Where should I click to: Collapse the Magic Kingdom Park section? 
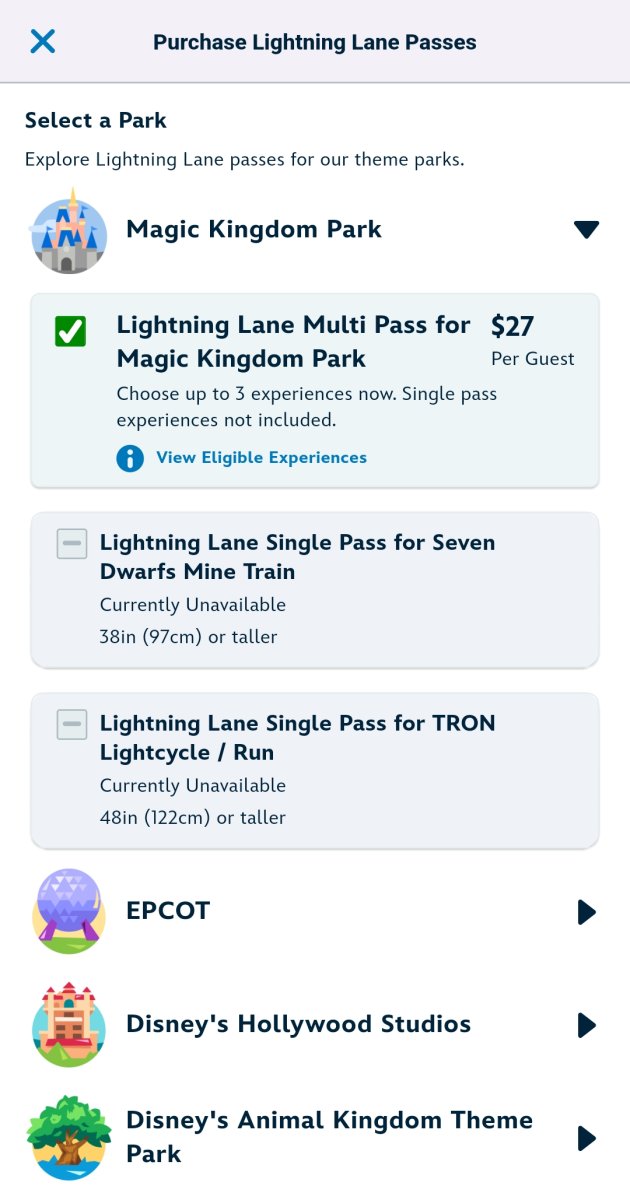point(586,230)
